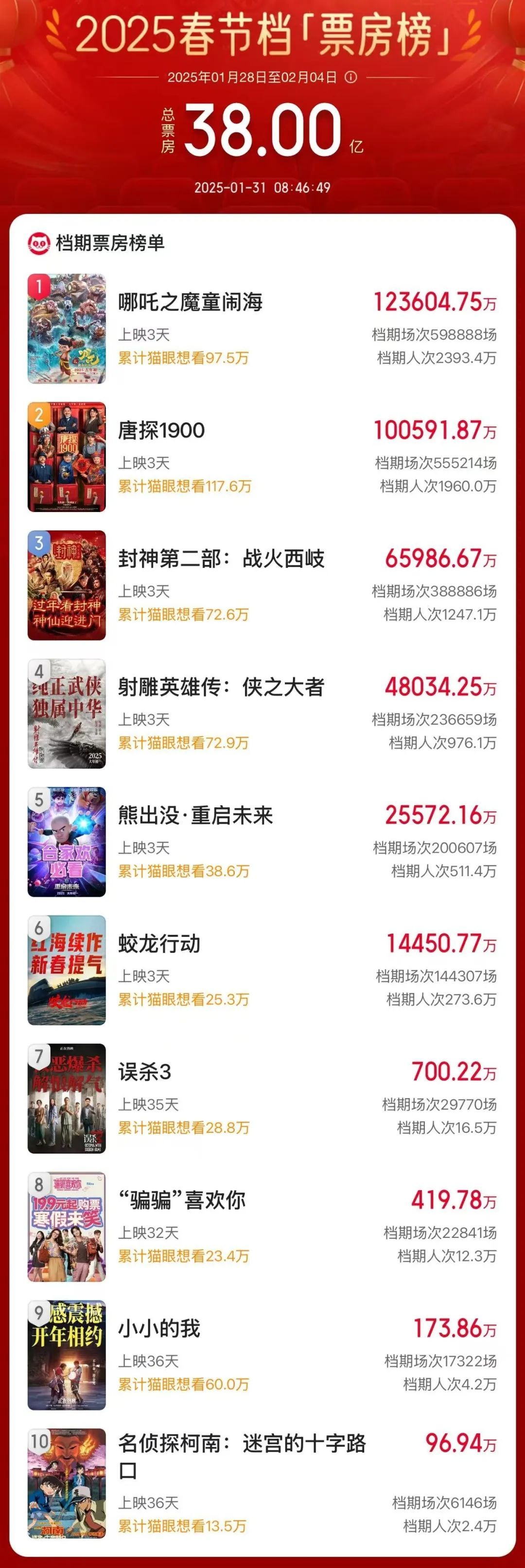Select the rank 2 badge next to 唐探1900

pyautogui.click(x=38, y=414)
